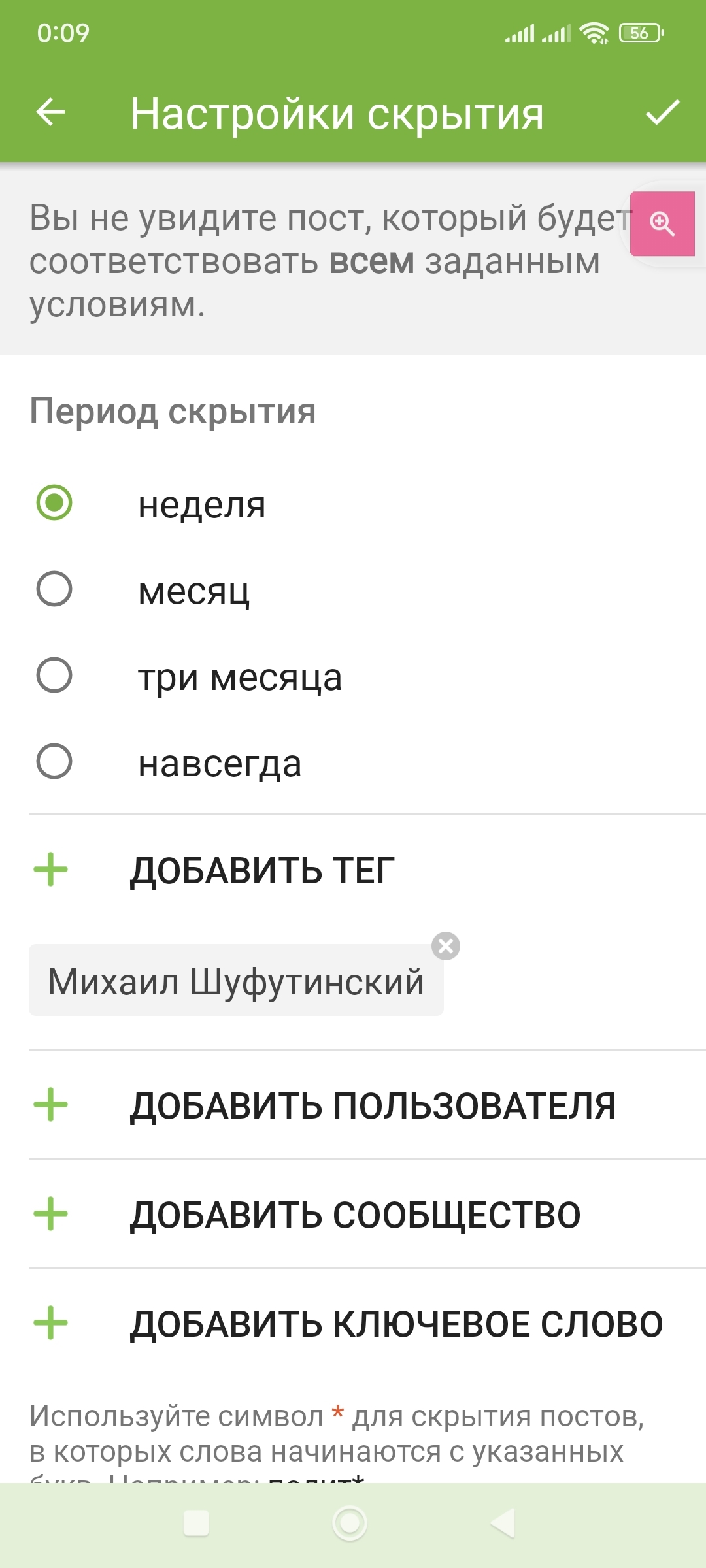Remove the 'Михаил Шуфутинский' tag
Image resolution: width=706 pixels, height=1568 pixels.
446,946
